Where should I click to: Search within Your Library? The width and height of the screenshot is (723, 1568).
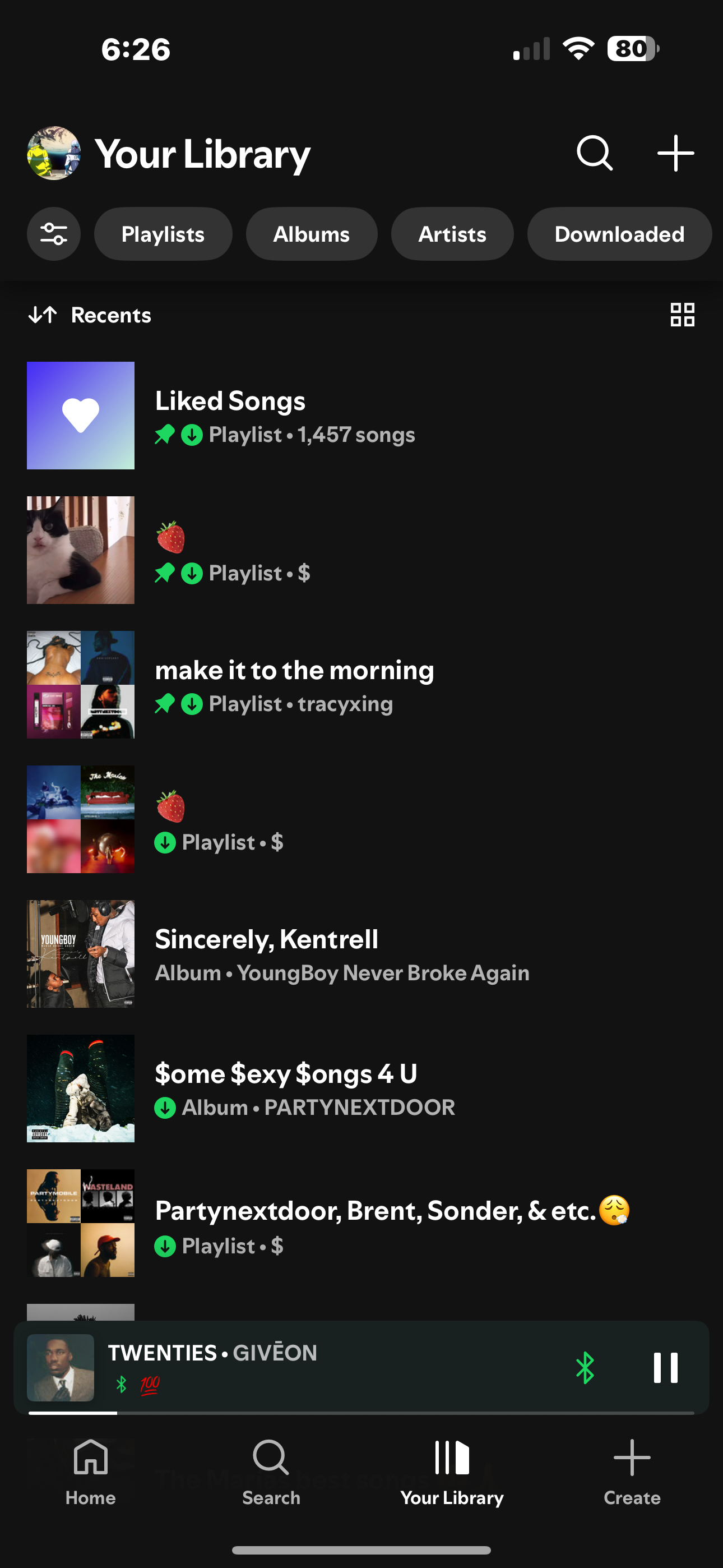click(x=595, y=153)
